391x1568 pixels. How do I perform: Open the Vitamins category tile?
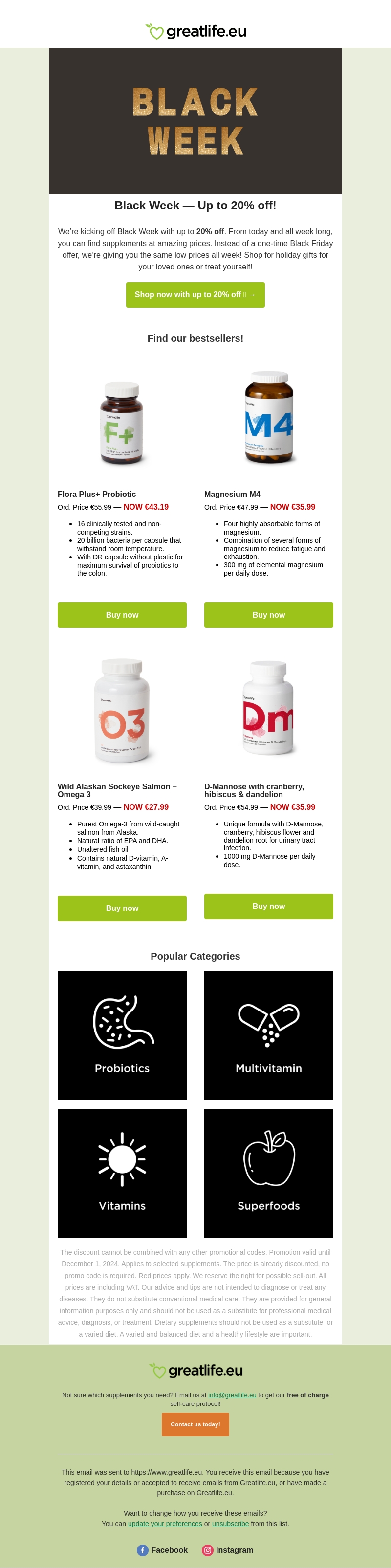pos(122,1173)
